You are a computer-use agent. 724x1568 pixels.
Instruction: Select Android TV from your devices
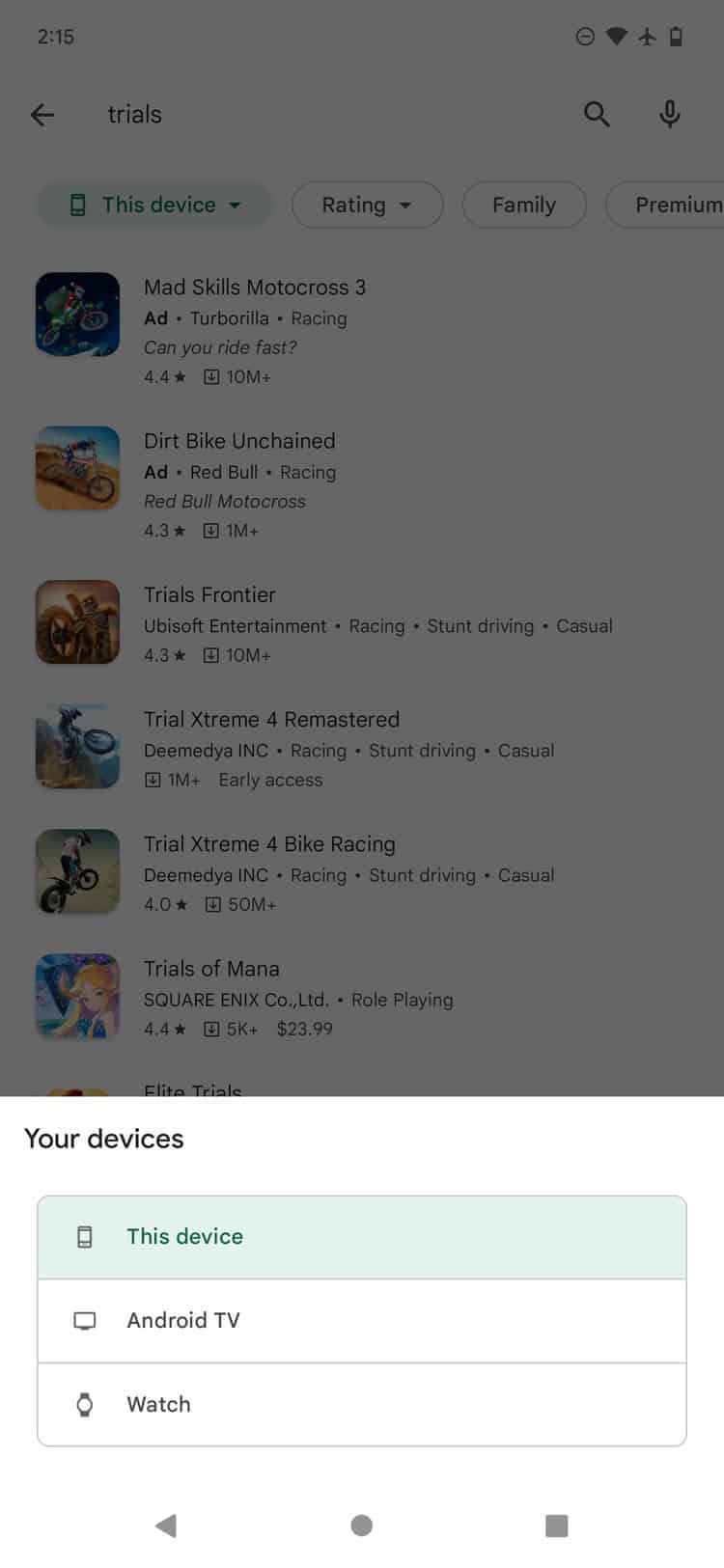(361, 1320)
